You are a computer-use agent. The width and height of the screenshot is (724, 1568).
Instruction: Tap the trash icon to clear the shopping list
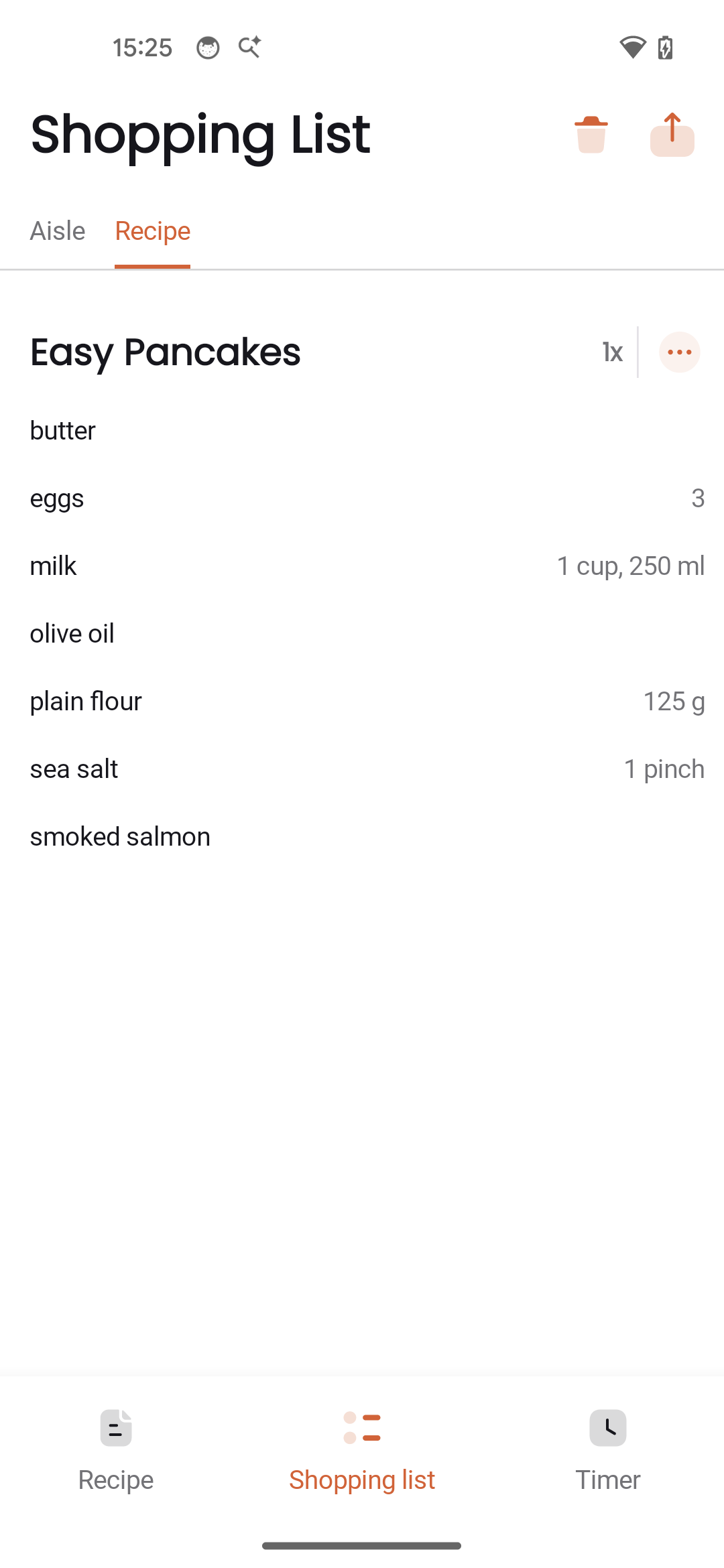click(x=591, y=133)
